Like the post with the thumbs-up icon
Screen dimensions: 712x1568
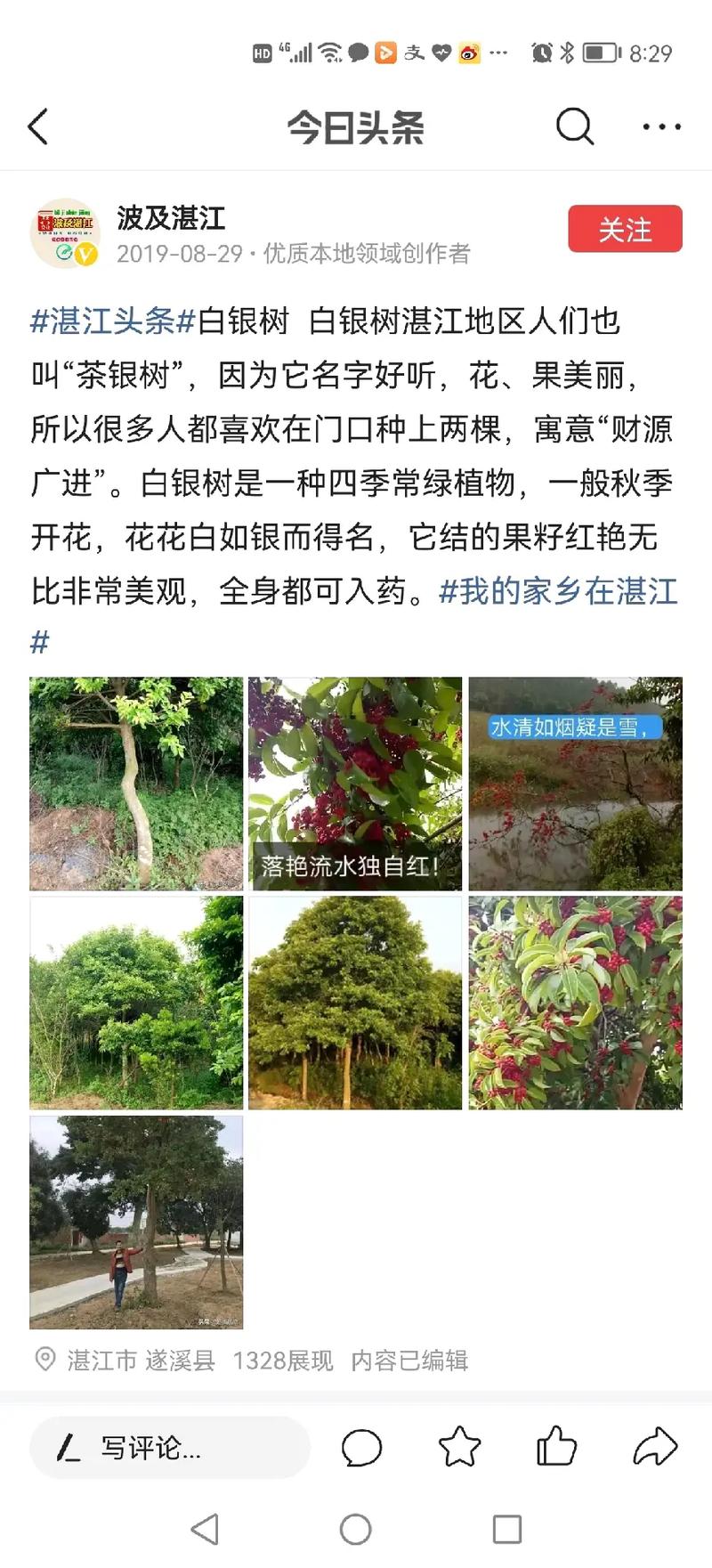click(556, 1448)
